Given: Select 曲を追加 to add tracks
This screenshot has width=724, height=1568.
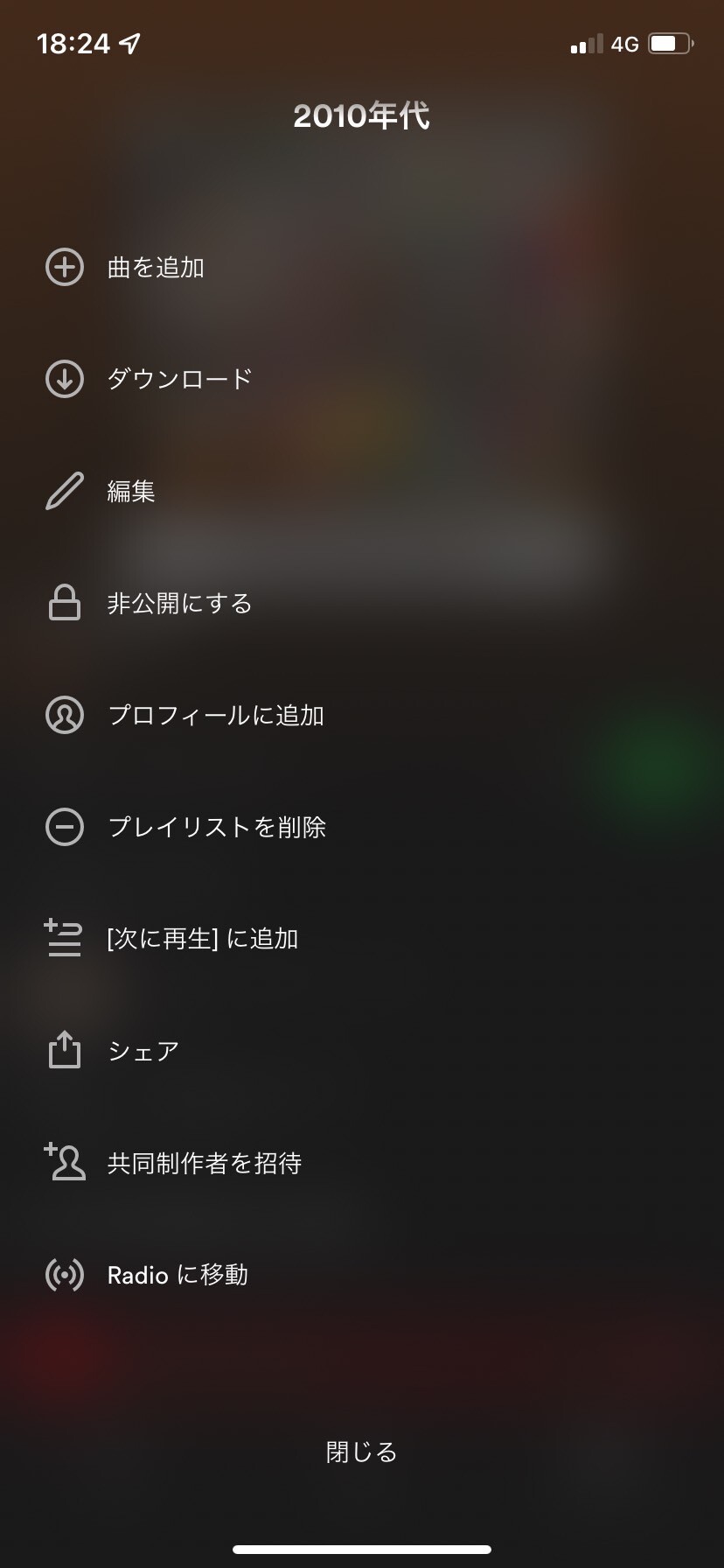Looking at the screenshot, I should click(x=154, y=268).
